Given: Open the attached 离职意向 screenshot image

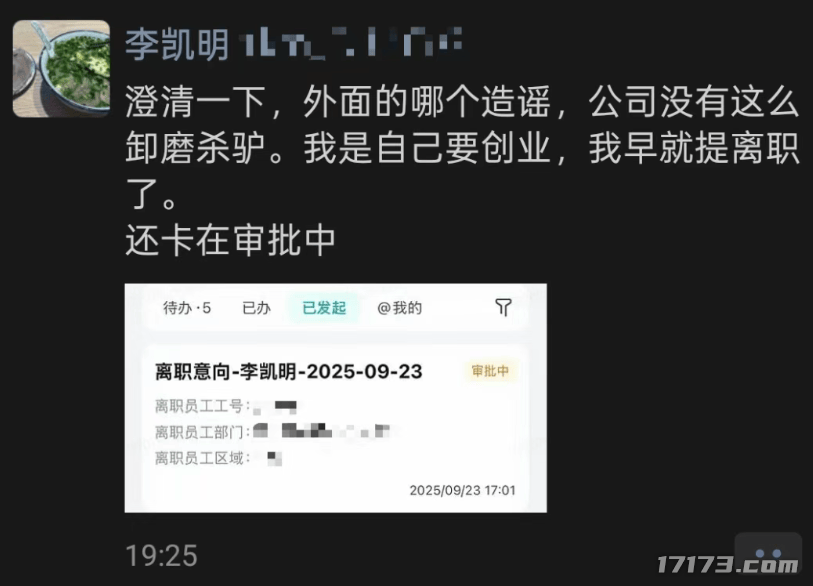Looking at the screenshot, I should [335, 398].
